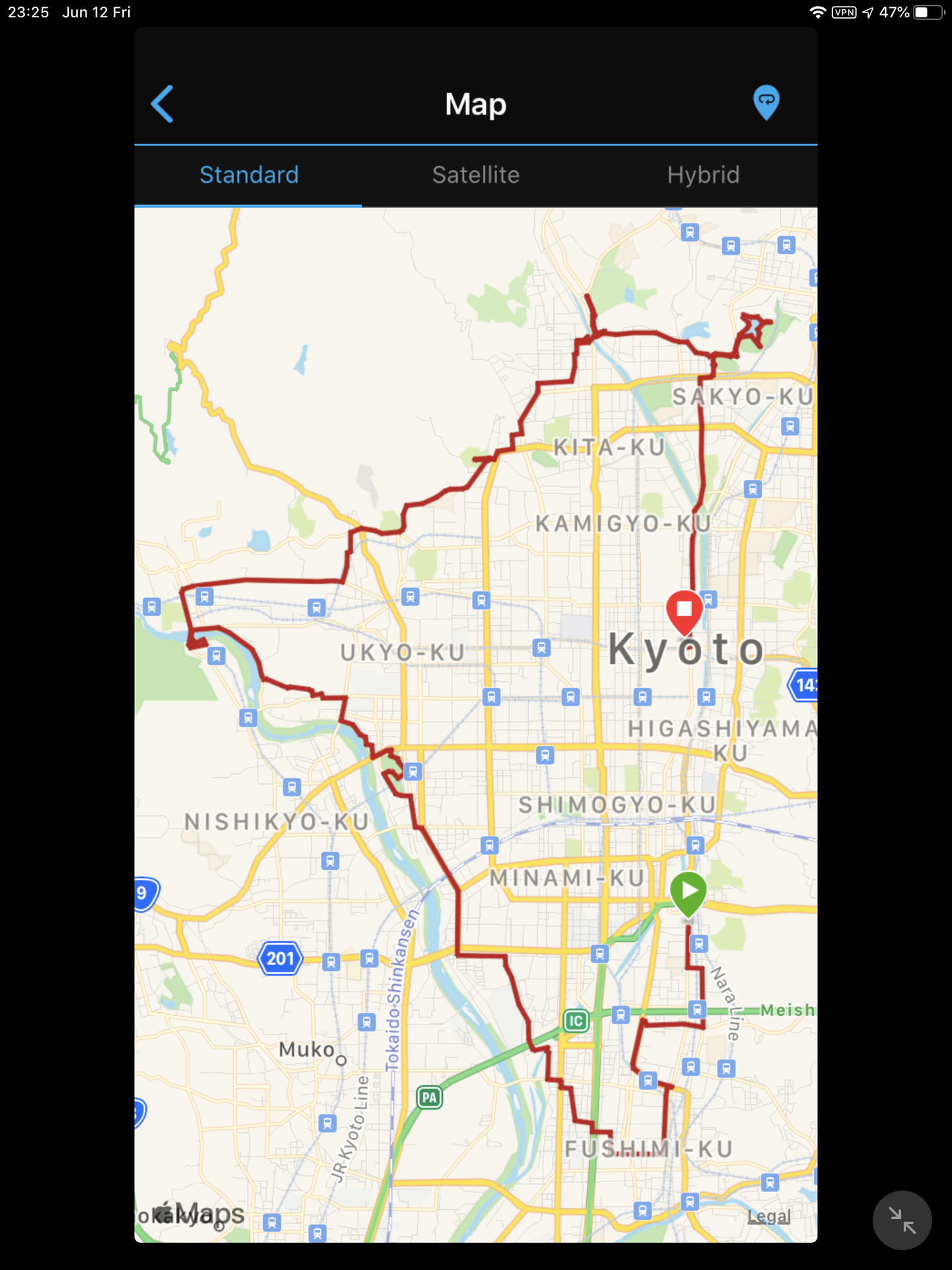The width and height of the screenshot is (952, 1270).
Task: Tap the green start marker
Action: pos(688,892)
